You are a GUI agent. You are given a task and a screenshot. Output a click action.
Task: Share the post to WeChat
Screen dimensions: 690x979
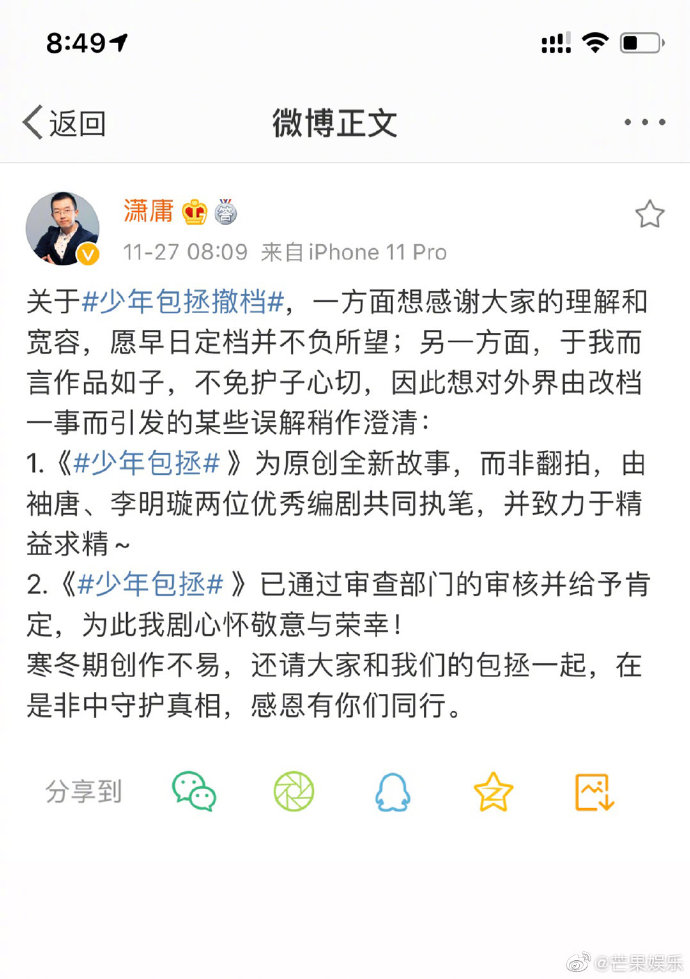pyautogui.click(x=194, y=792)
